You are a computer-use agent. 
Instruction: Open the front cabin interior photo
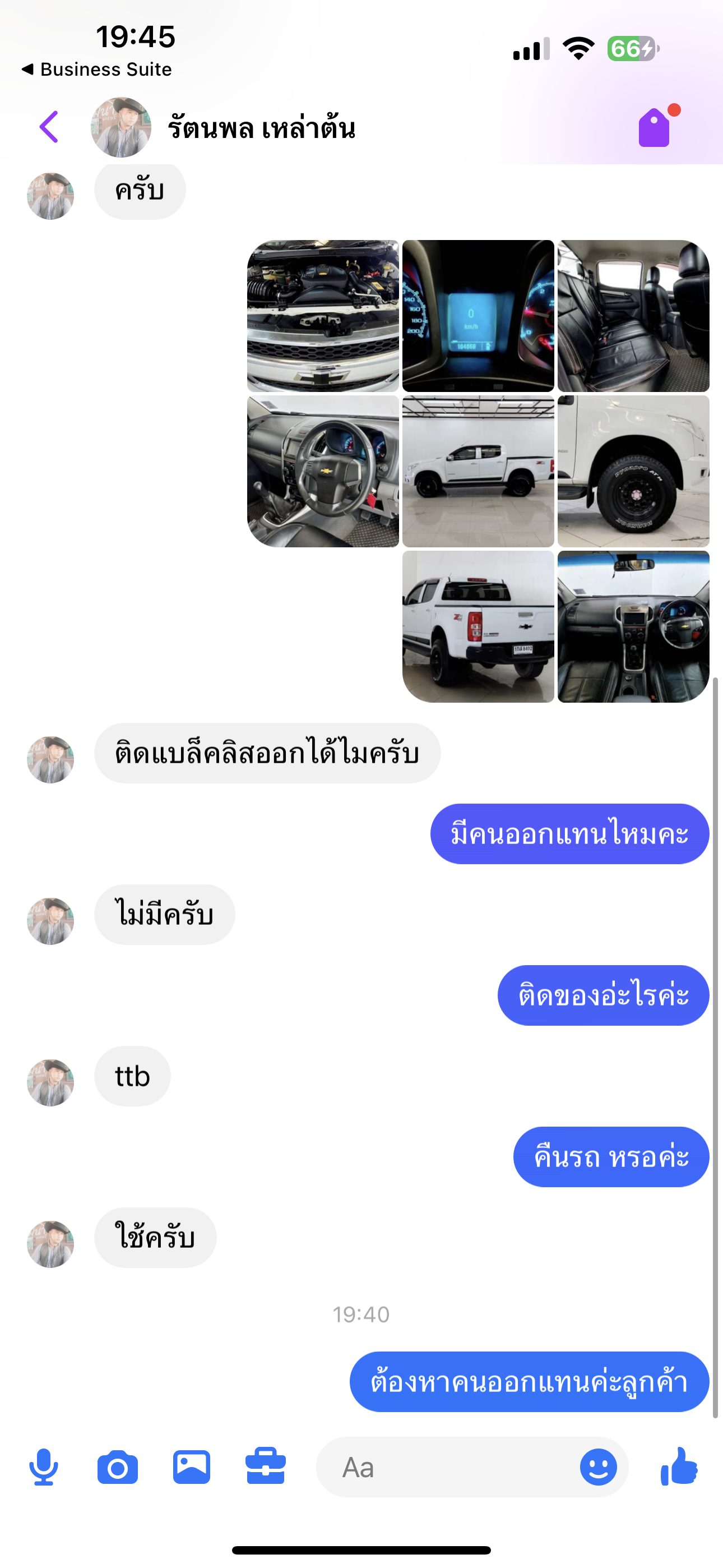pos(633,626)
